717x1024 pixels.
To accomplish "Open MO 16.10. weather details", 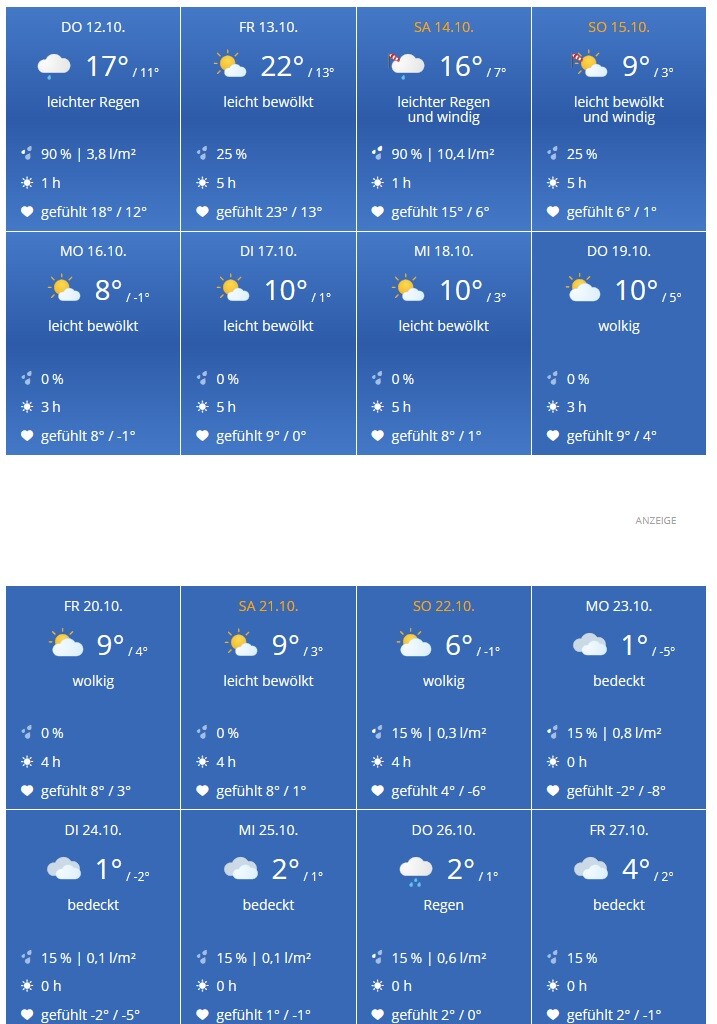I will [93, 343].
